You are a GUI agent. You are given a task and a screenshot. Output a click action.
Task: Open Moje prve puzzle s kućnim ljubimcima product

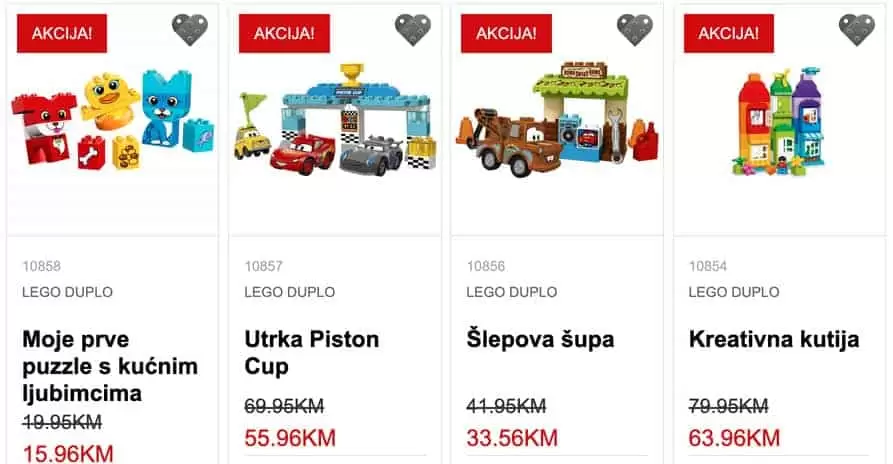[110, 365]
